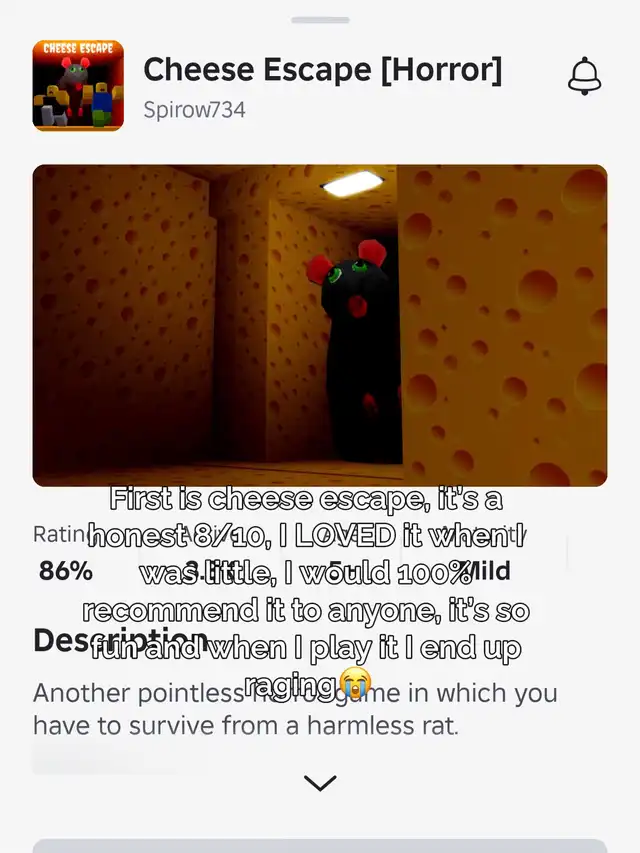
Task: Expand the description with the down chevron
Action: (x=320, y=782)
